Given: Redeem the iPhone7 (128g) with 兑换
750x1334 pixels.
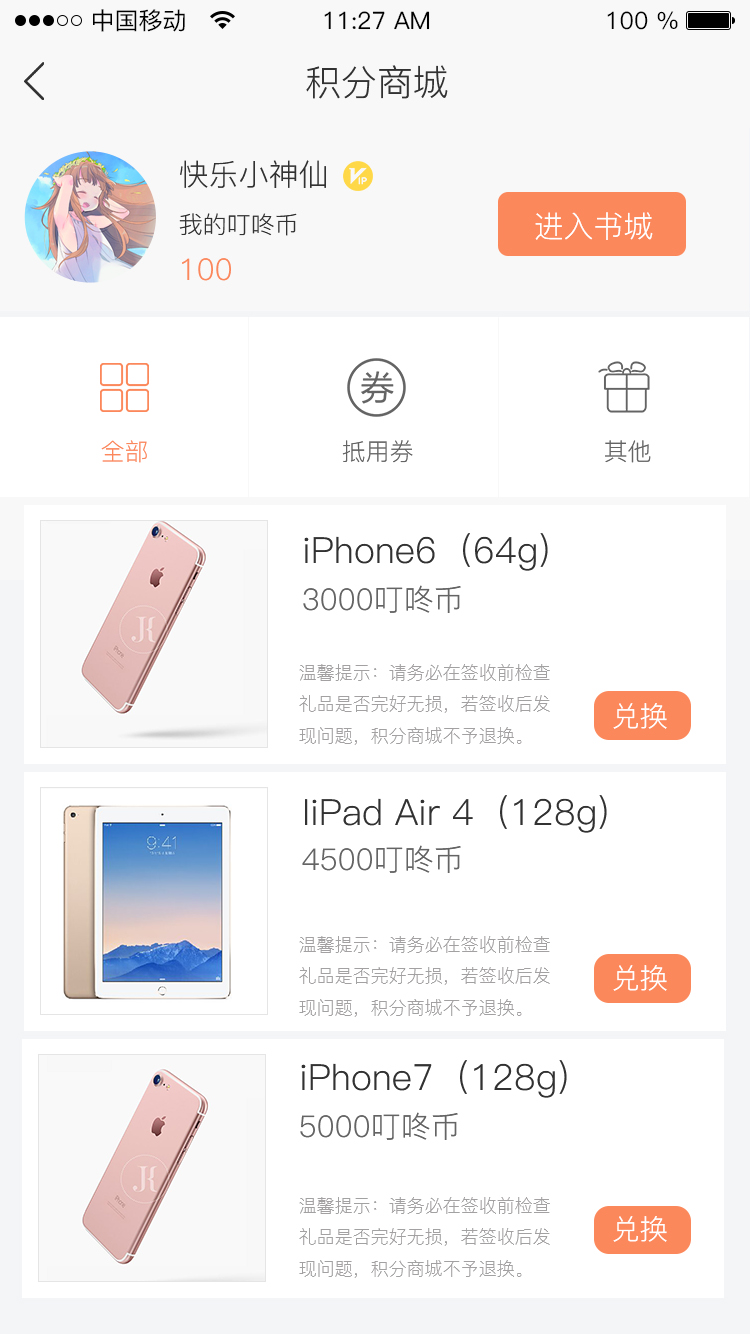Looking at the screenshot, I should [x=642, y=1229].
